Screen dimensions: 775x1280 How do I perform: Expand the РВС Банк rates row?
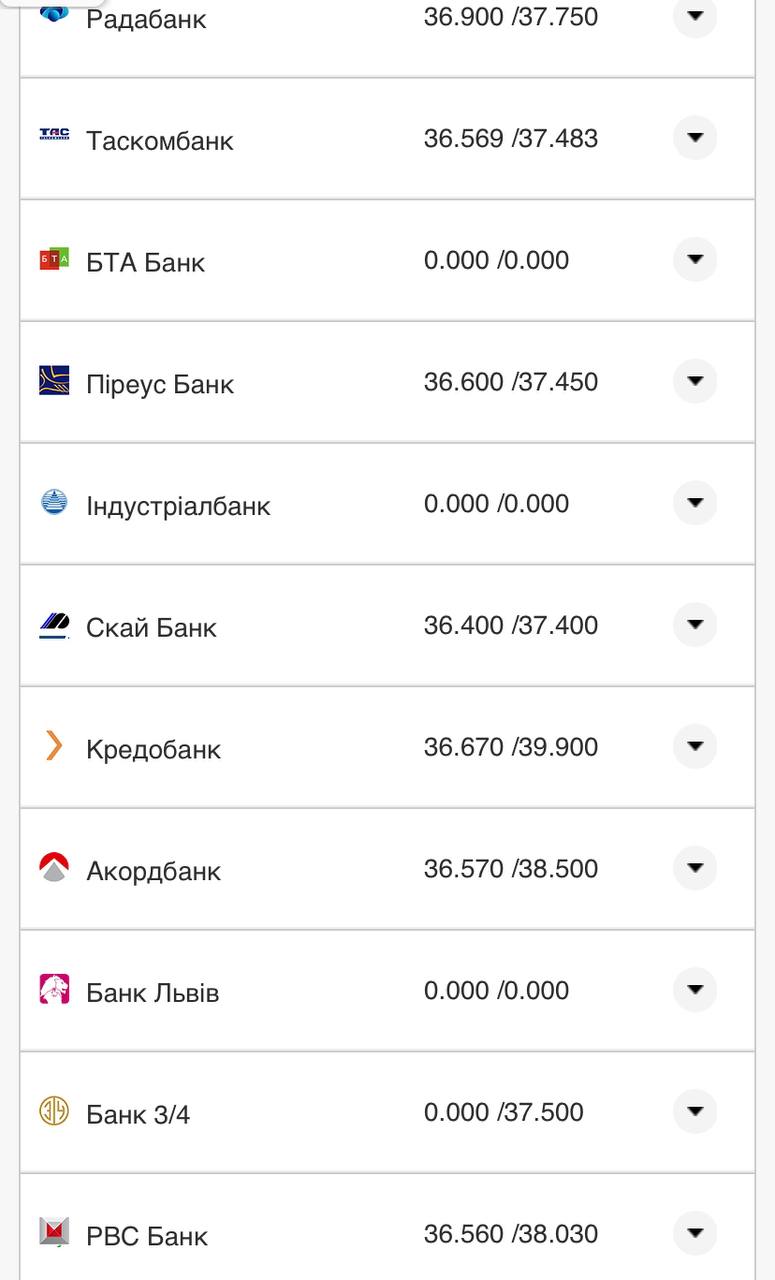point(694,1233)
